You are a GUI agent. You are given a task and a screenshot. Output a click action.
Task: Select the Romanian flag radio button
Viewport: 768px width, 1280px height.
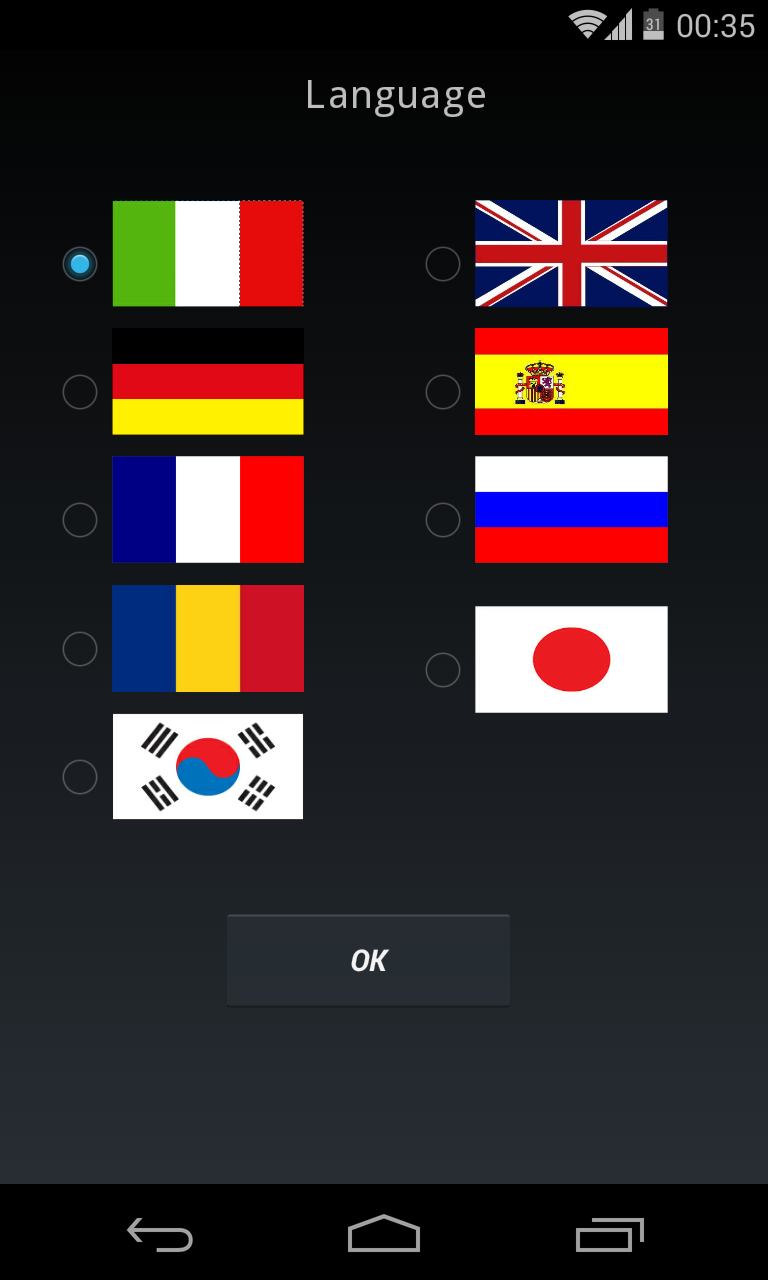tap(80, 649)
